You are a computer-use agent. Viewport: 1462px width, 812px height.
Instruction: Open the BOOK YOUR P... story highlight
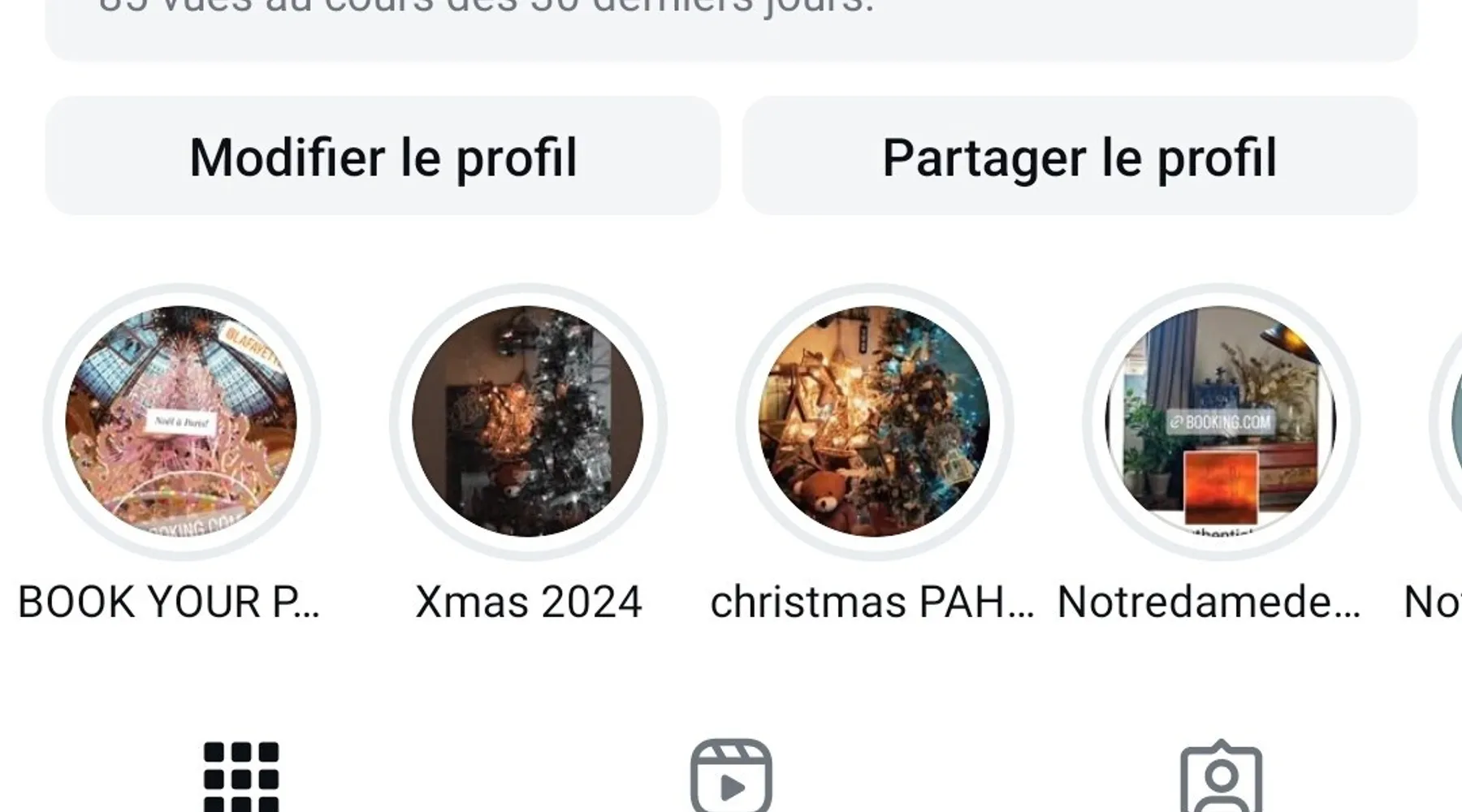click(x=181, y=421)
